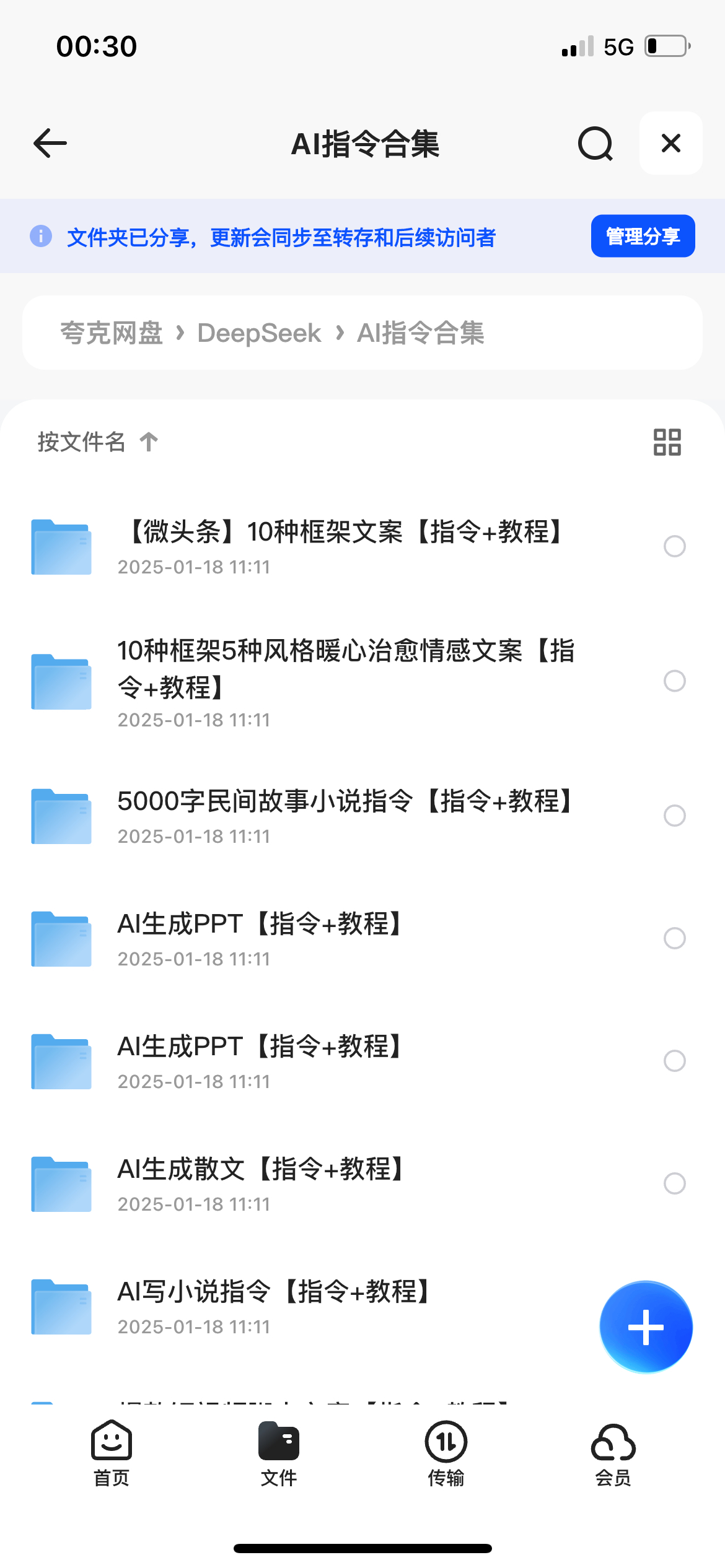Select the 10种框架5种风格暖心治愈情感文案 folder circle
The image size is (725, 1568).
click(x=674, y=681)
